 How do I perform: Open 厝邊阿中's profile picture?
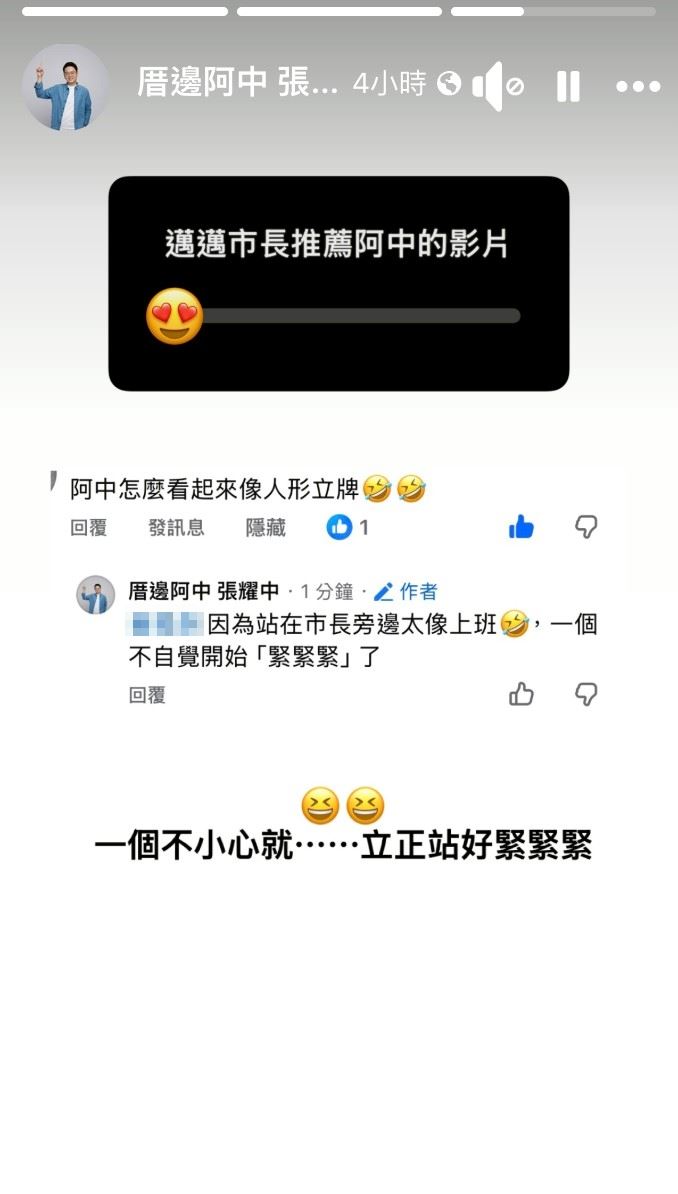point(66,87)
